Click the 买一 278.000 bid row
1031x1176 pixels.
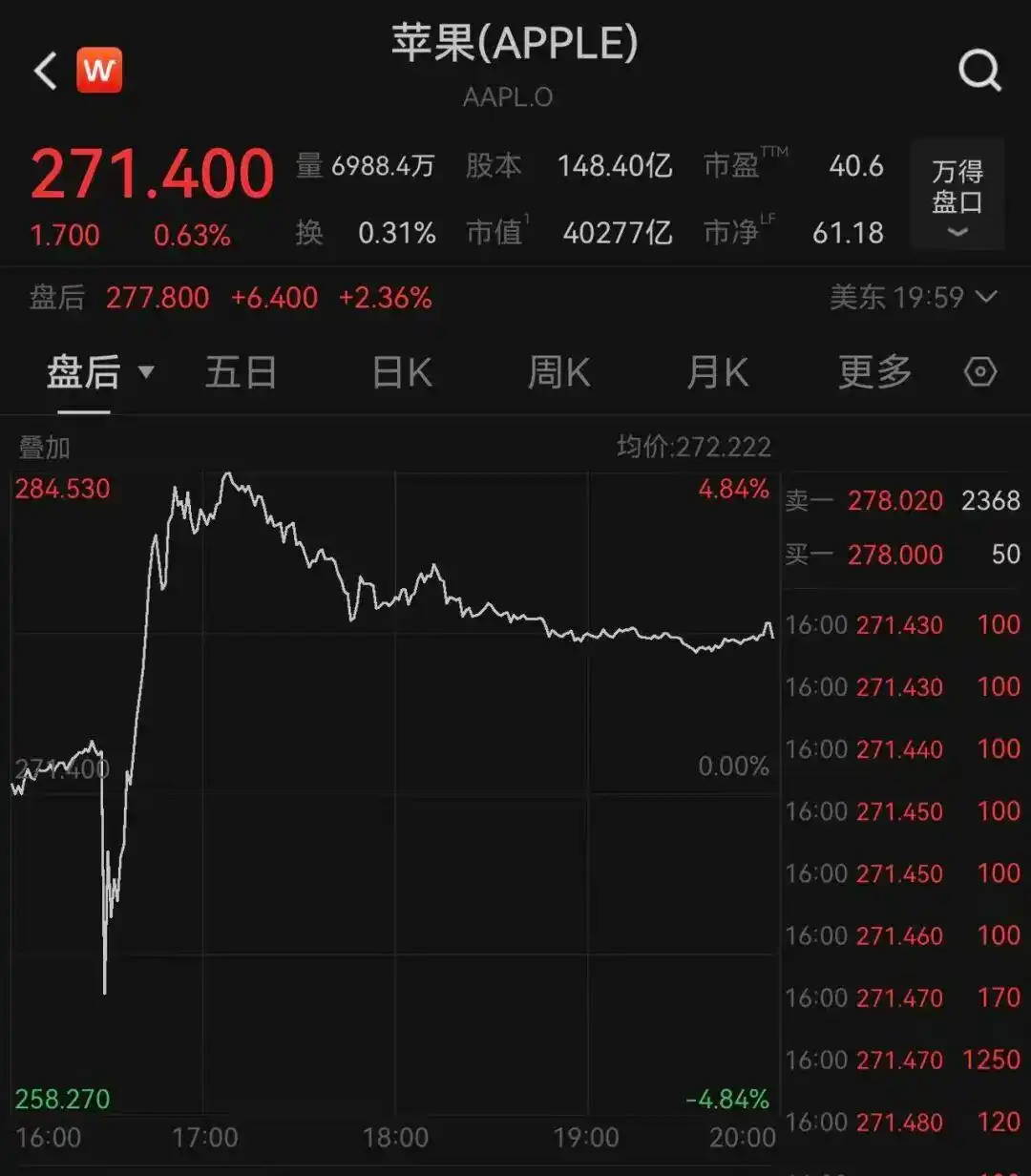(895, 555)
